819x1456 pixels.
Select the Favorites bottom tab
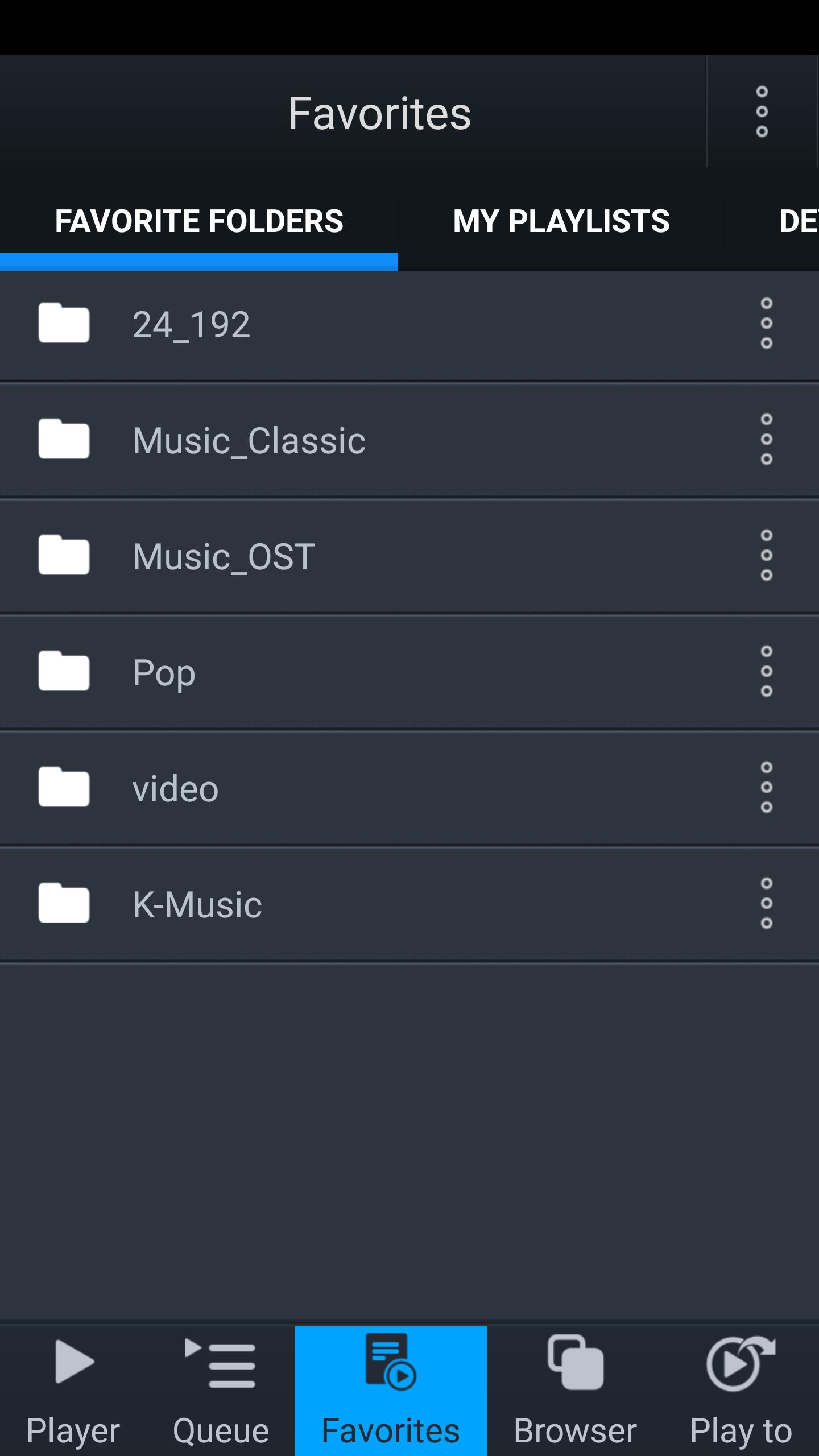click(391, 1391)
